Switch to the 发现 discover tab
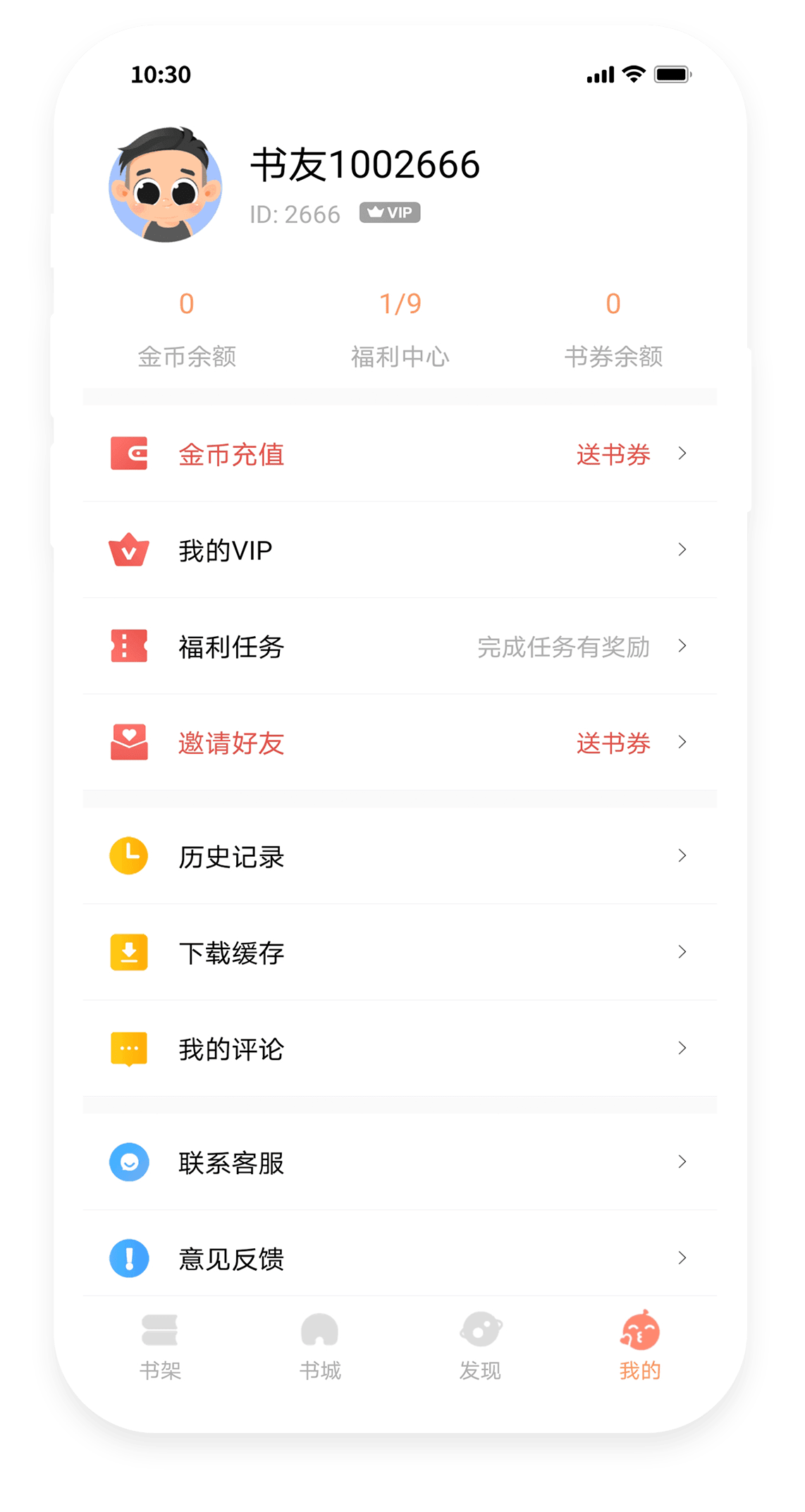Screen dimensions: 805x1512 tap(480, 1346)
